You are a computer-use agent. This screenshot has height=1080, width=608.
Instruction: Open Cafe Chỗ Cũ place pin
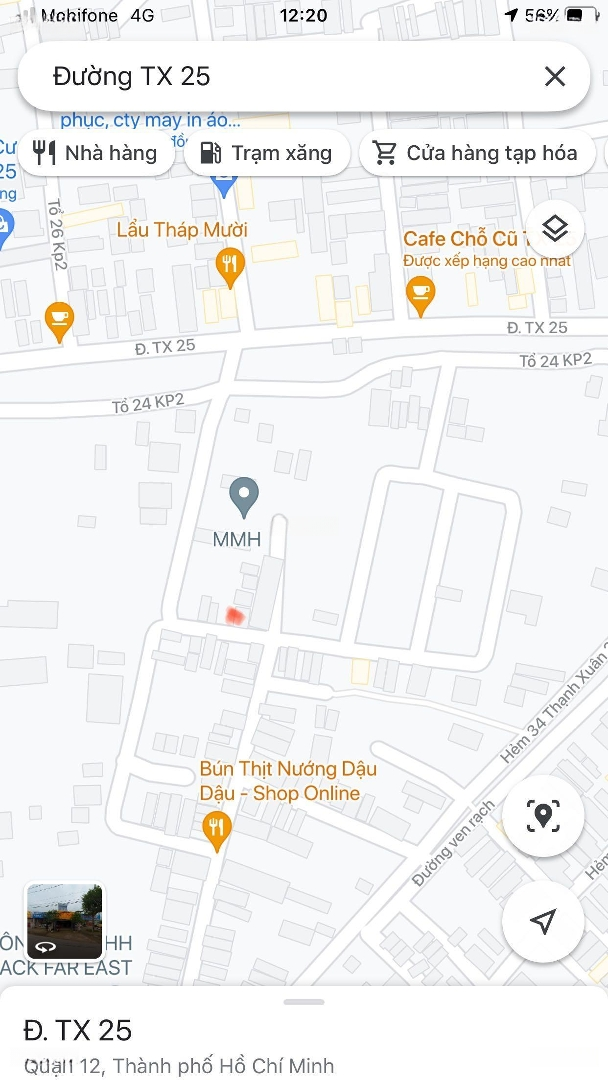pos(421,293)
